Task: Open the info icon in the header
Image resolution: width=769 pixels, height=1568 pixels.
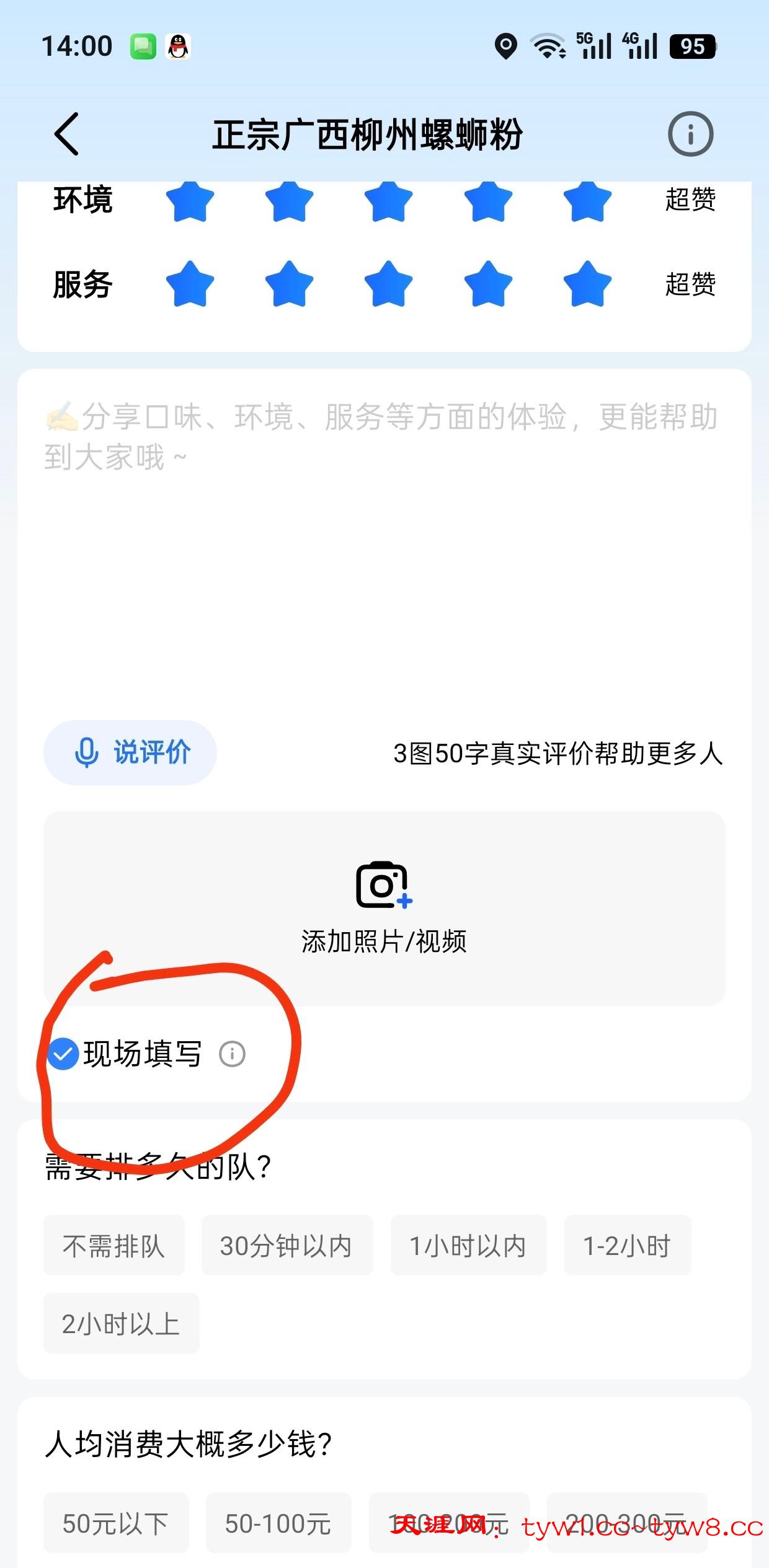Action: click(690, 134)
